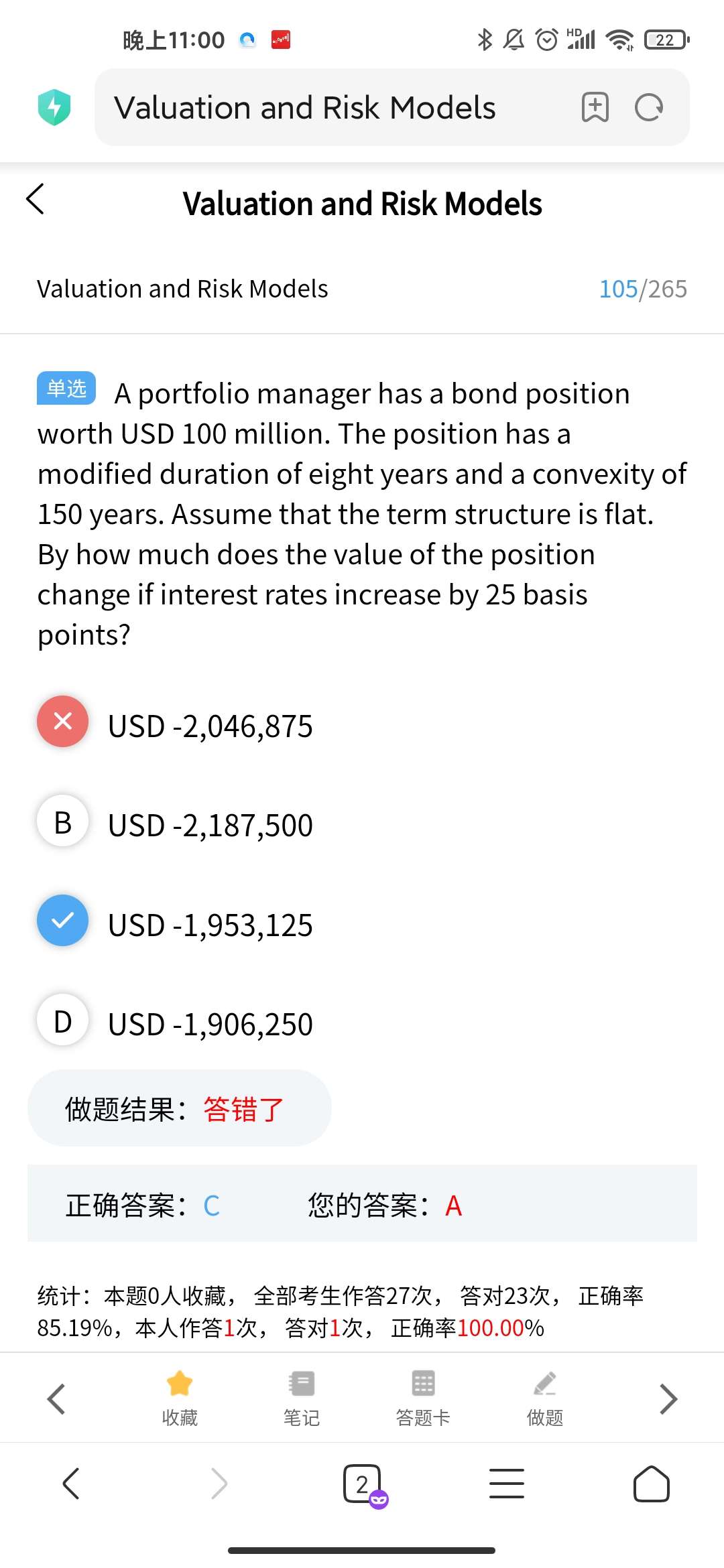Select option B USD -2,187,500
Viewport: 724px width, 1568px height.
pyautogui.click(x=63, y=822)
